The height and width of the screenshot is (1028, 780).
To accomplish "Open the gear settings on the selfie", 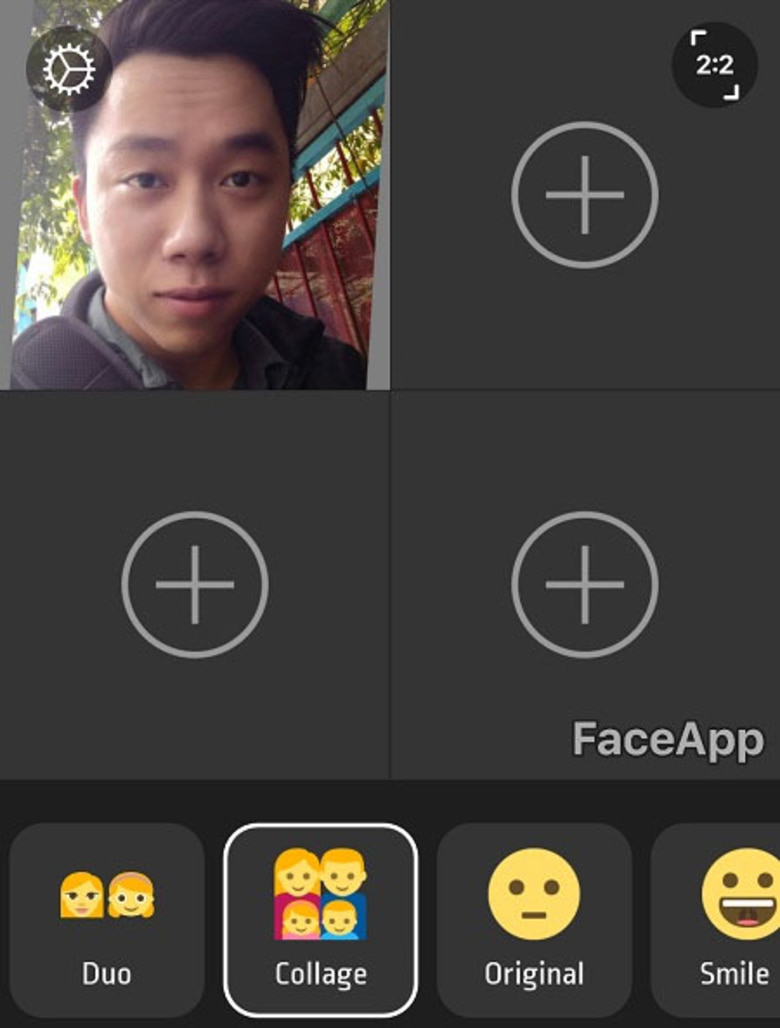I will click(x=68, y=69).
